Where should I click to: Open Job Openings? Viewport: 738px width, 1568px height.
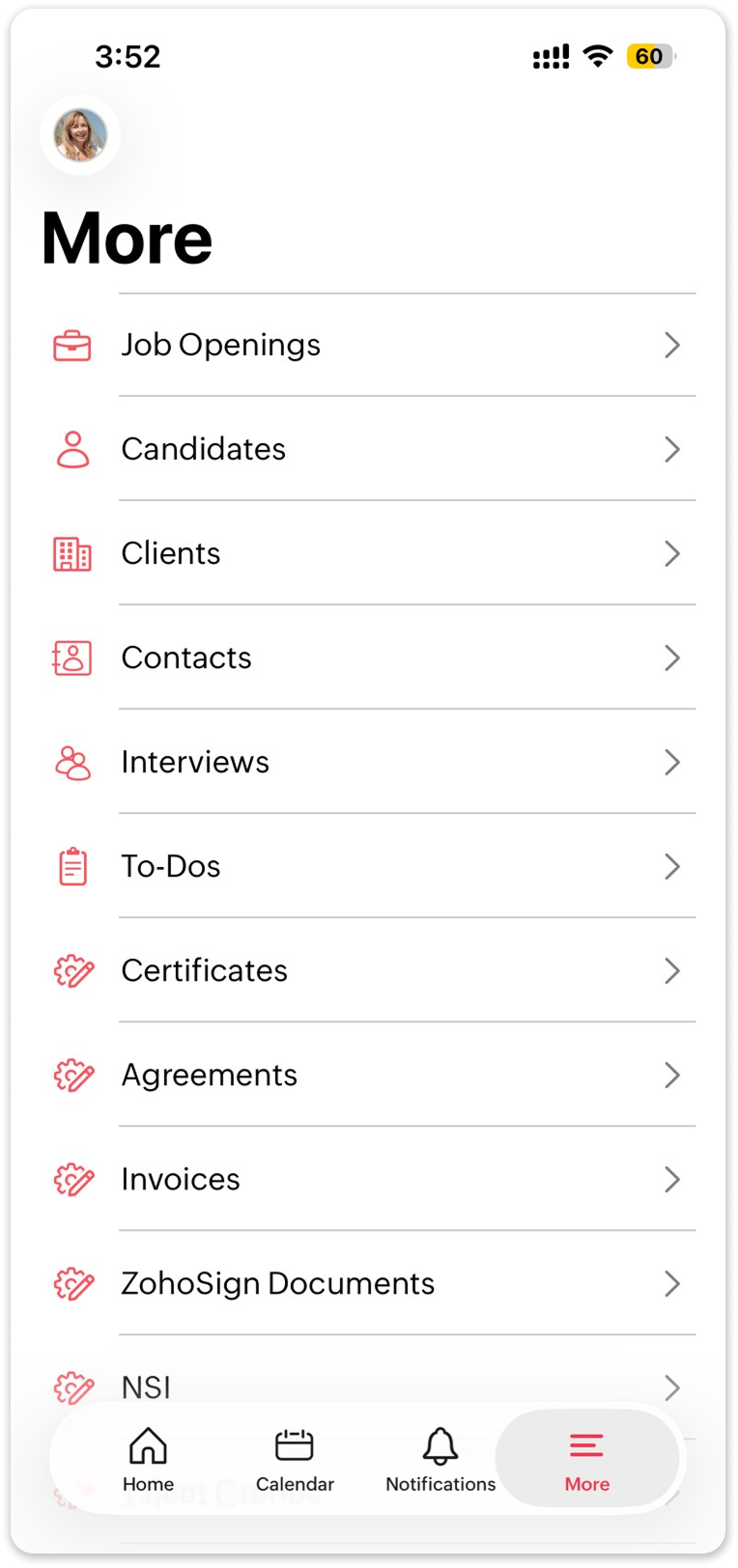pyautogui.click(x=367, y=346)
